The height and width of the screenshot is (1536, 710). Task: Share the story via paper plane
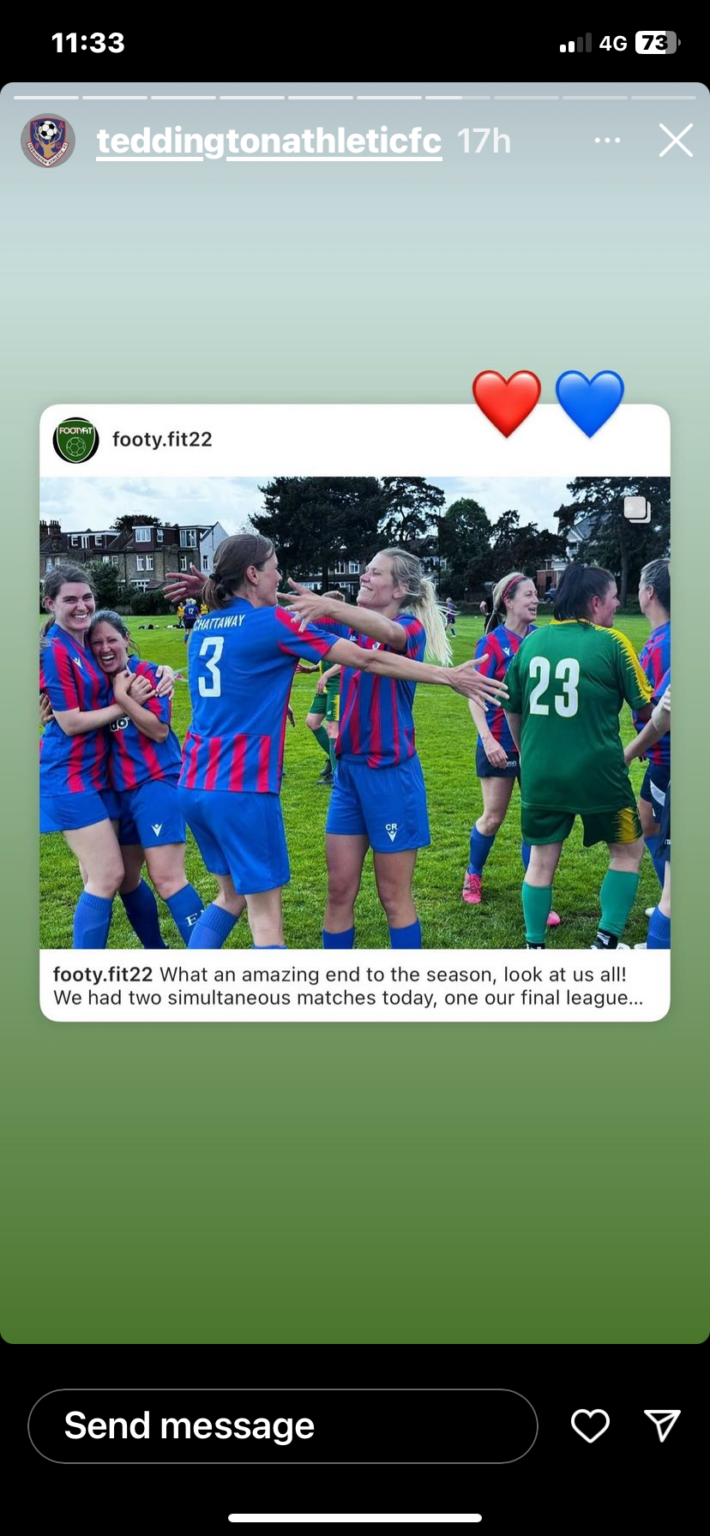tap(662, 1426)
